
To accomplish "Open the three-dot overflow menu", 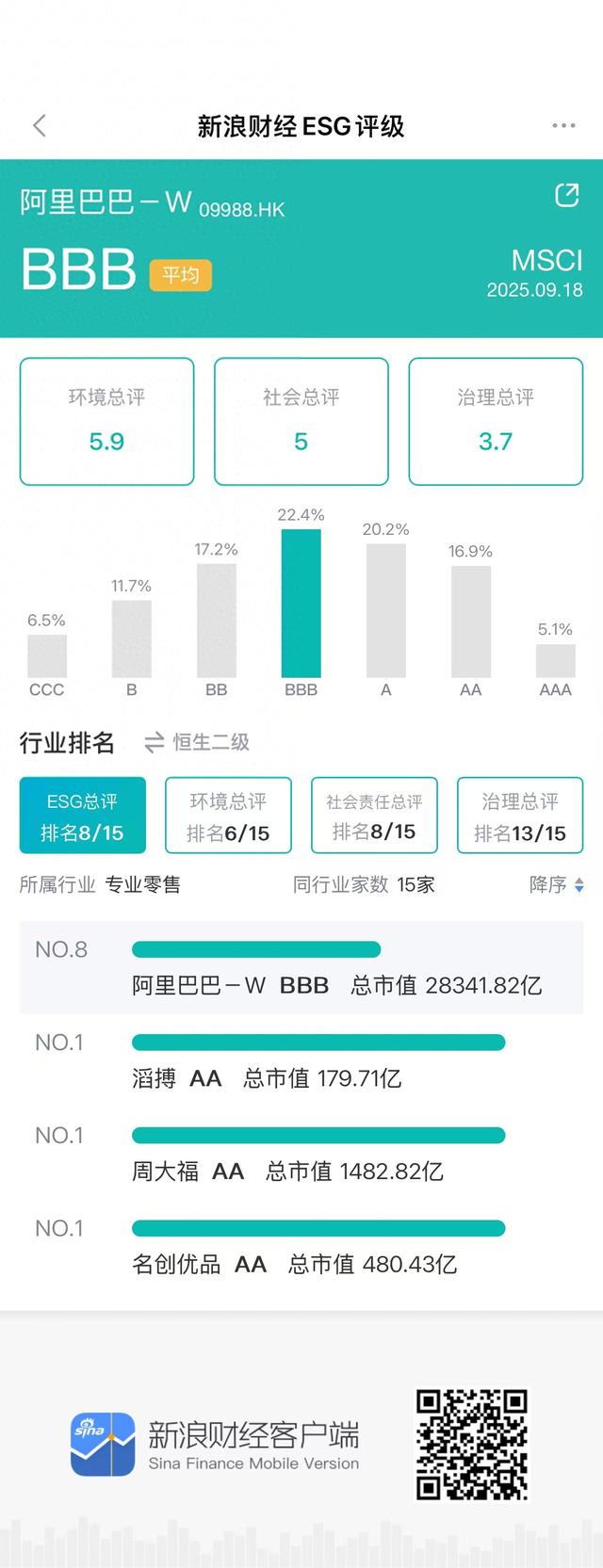I will pyautogui.click(x=563, y=125).
